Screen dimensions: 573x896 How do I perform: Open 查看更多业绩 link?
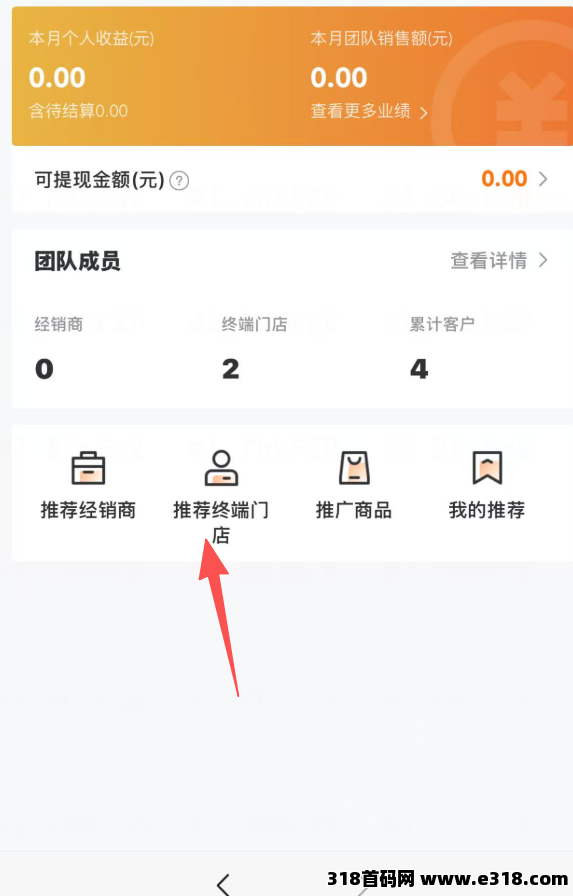[368, 111]
